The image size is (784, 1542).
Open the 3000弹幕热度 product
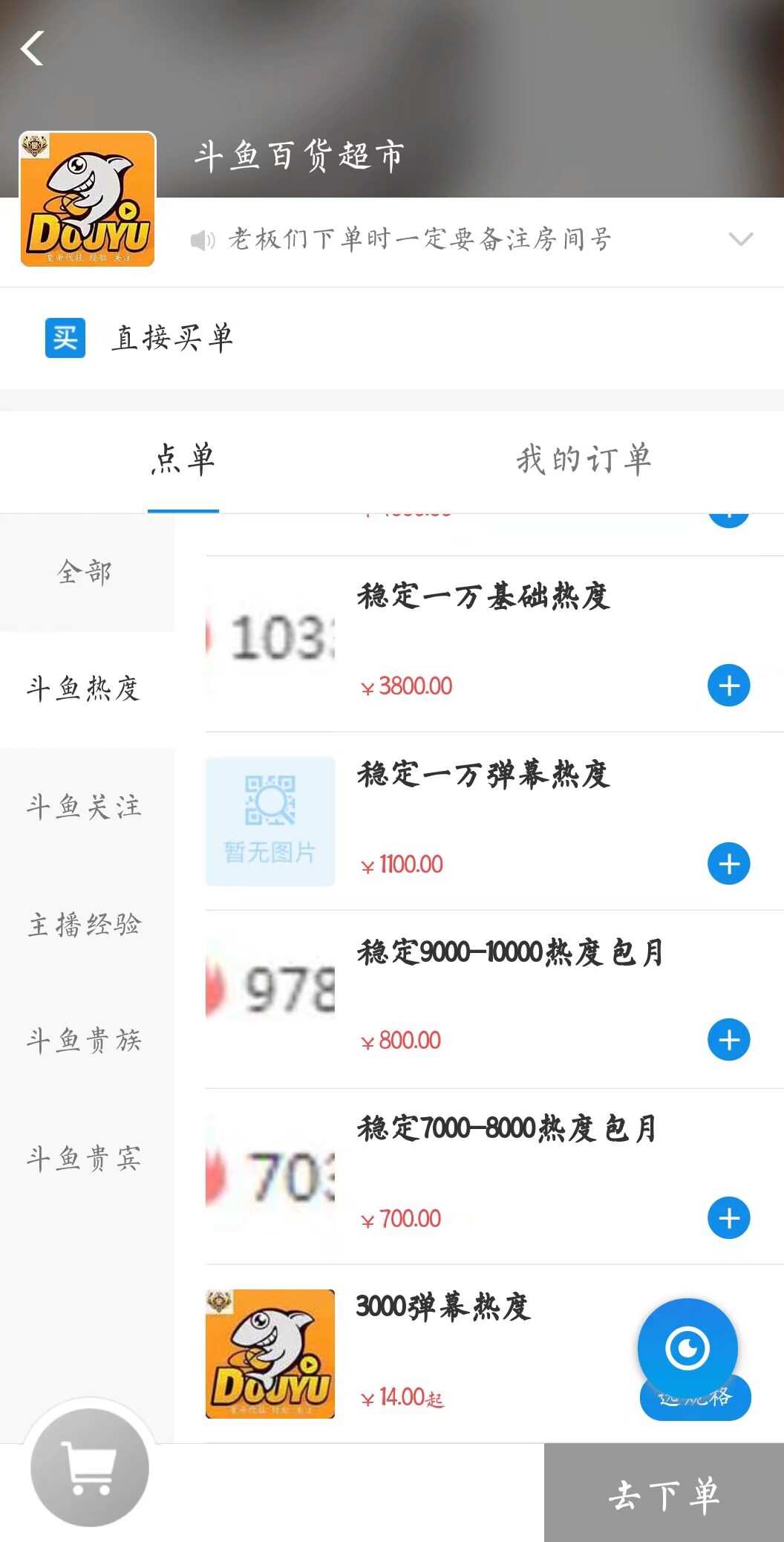pos(443,1307)
